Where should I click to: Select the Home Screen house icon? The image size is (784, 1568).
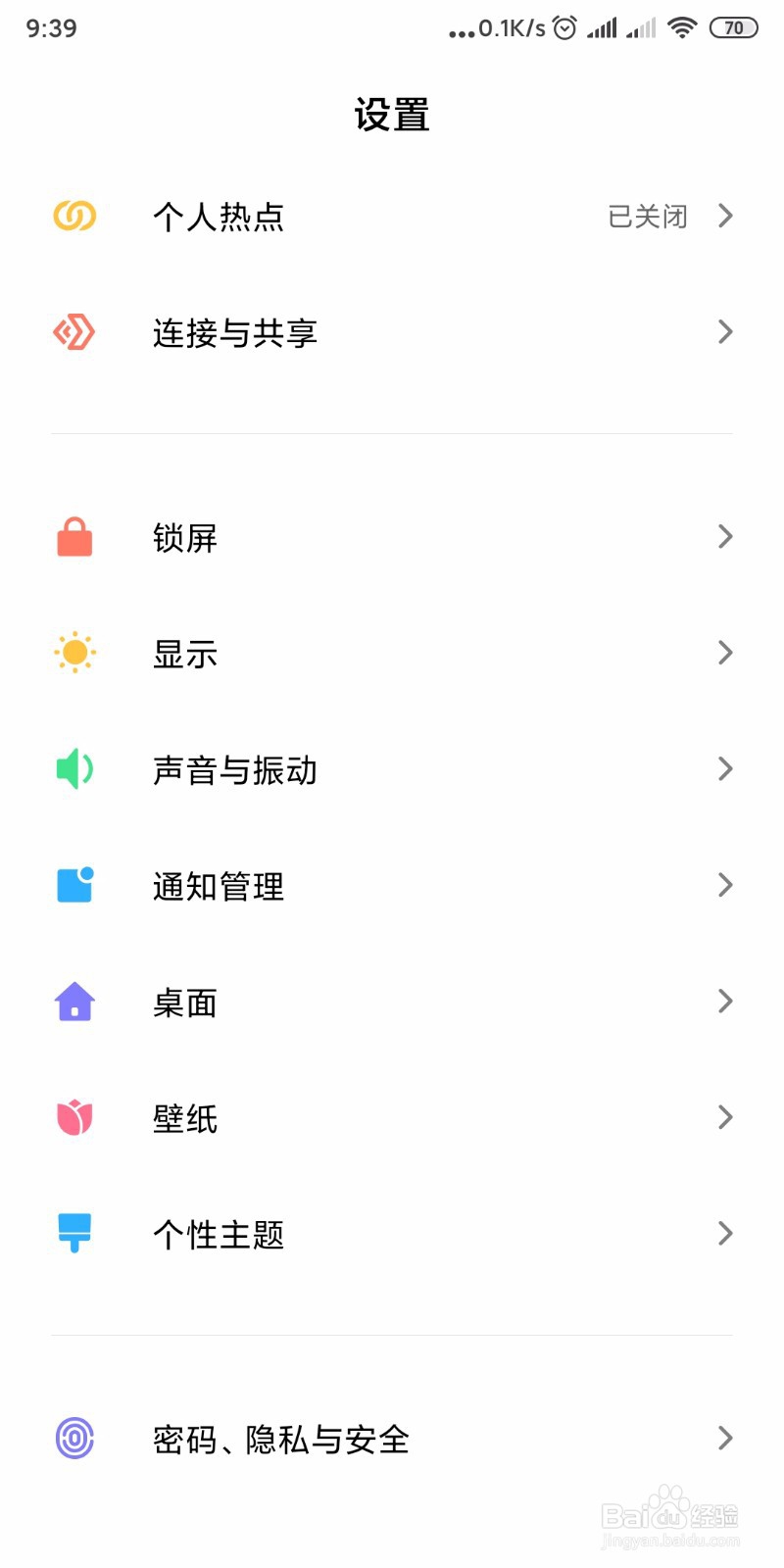(74, 1001)
